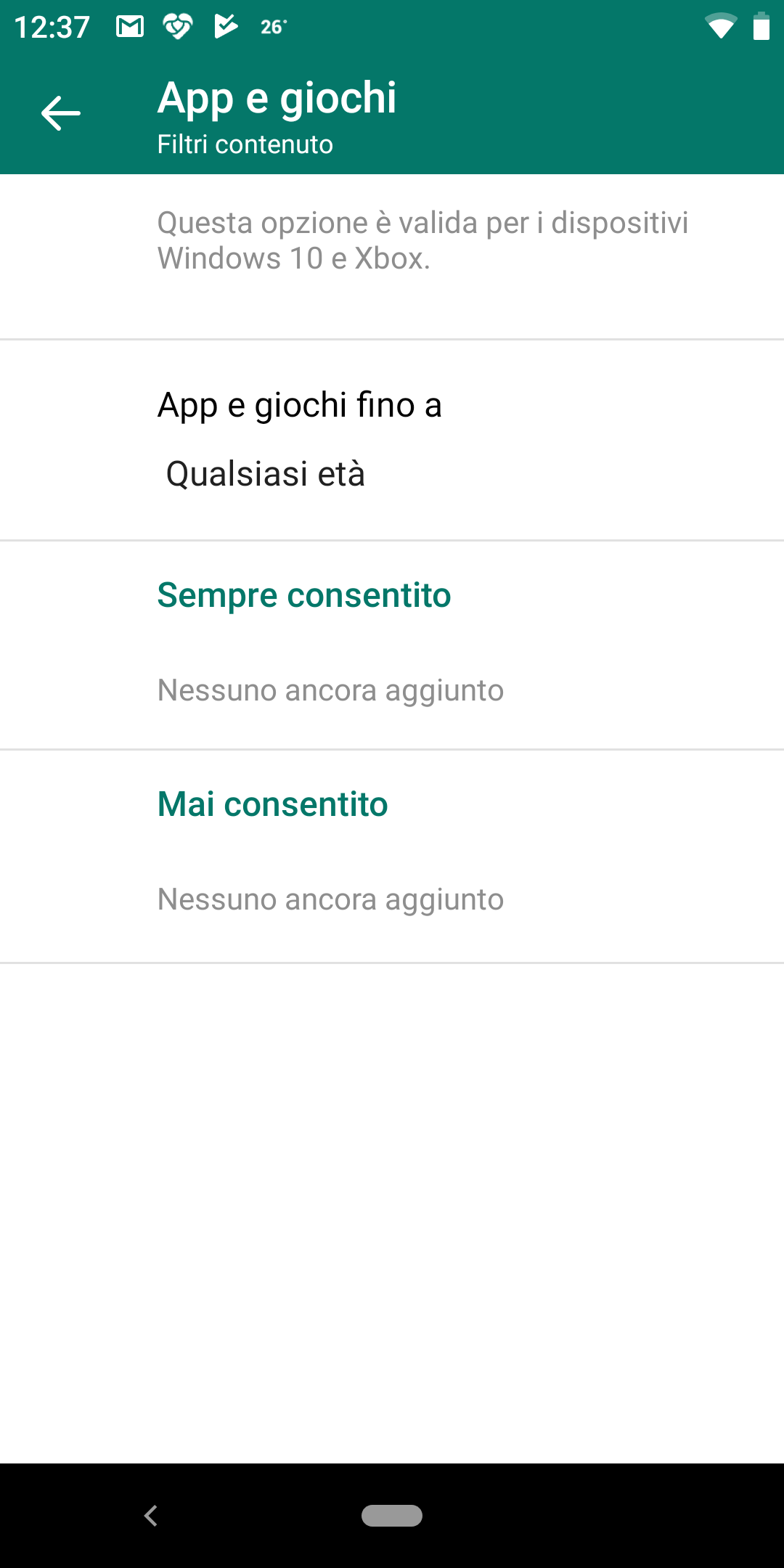Image resolution: width=784 pixels, height=1568 pixels.
Task: Open the Sempre consentito list
Action: pyautogui.click(x=392, y=645)
